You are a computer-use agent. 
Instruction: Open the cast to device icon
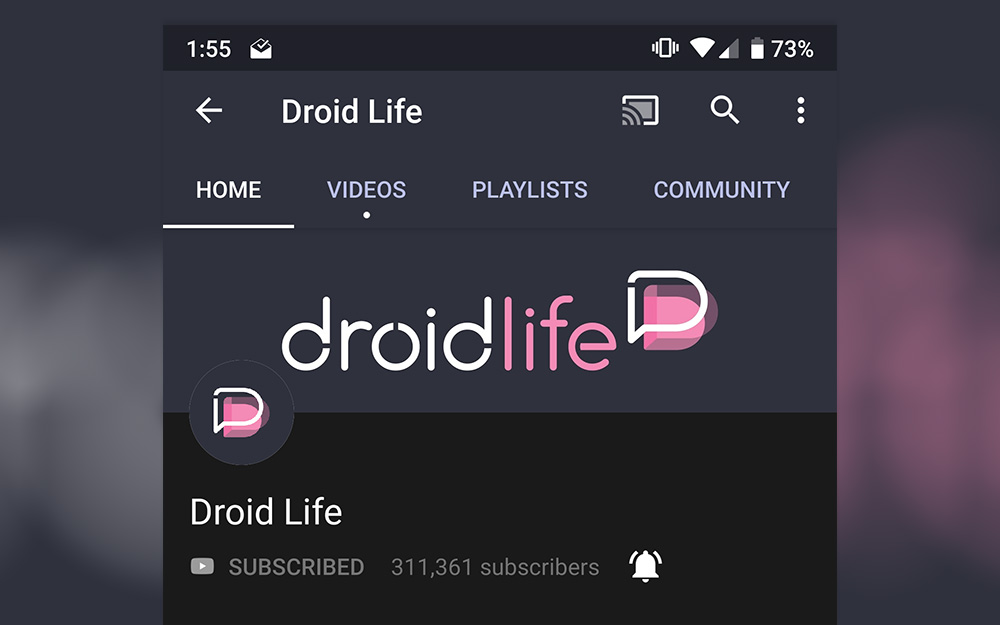point(640,111)
